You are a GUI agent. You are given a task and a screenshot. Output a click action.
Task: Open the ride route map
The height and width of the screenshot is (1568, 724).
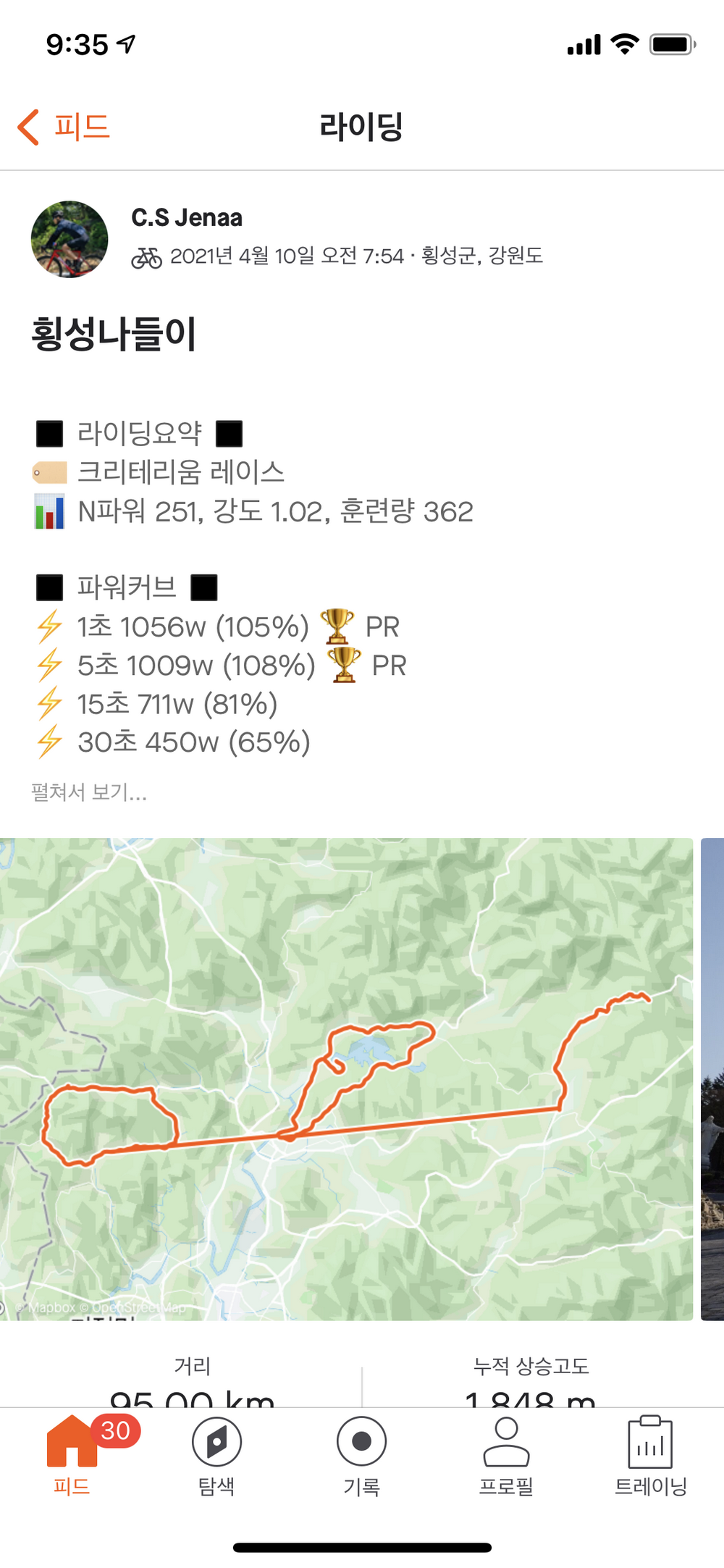pos(346,1078)
